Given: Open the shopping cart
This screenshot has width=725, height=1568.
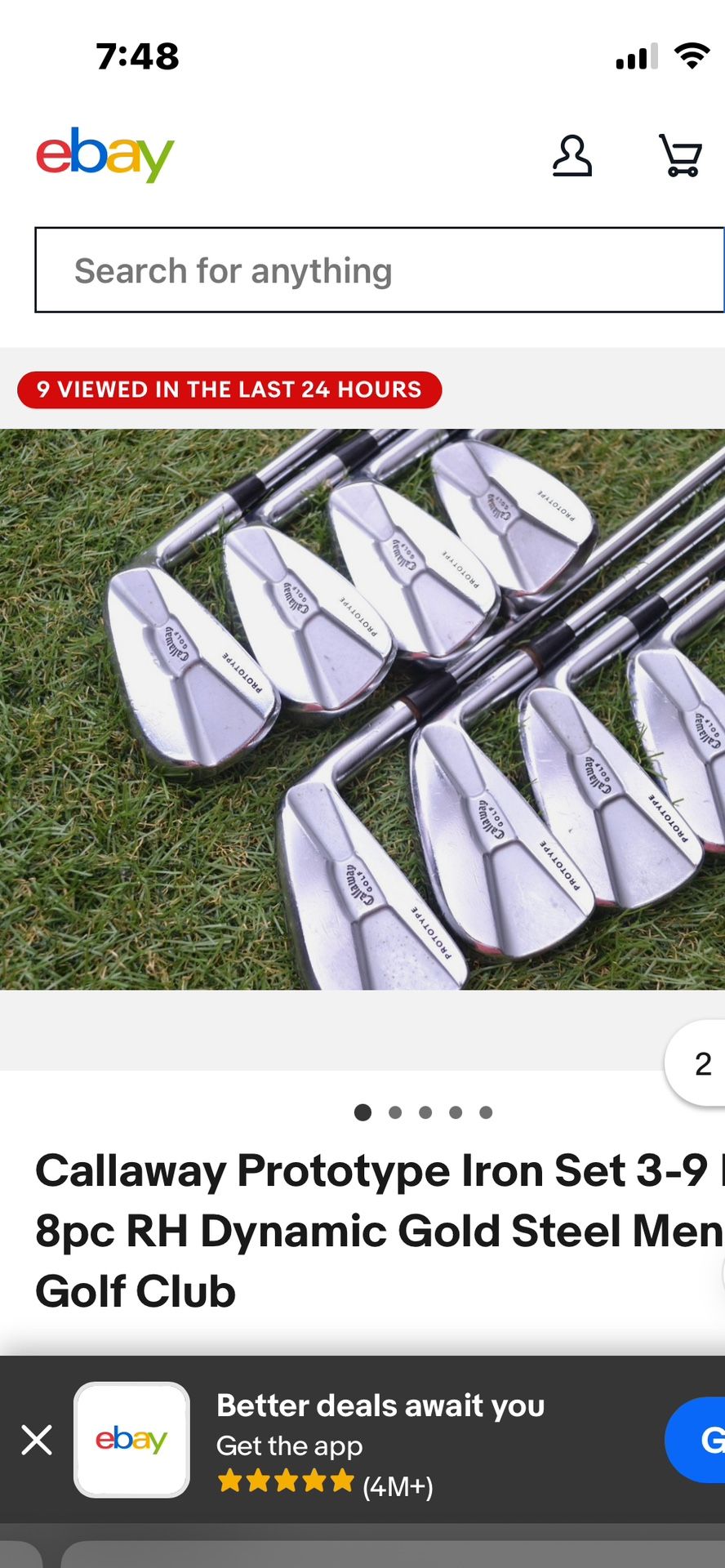Looking at the screenshot, I should pyautogui.click(x=681, y=156).
